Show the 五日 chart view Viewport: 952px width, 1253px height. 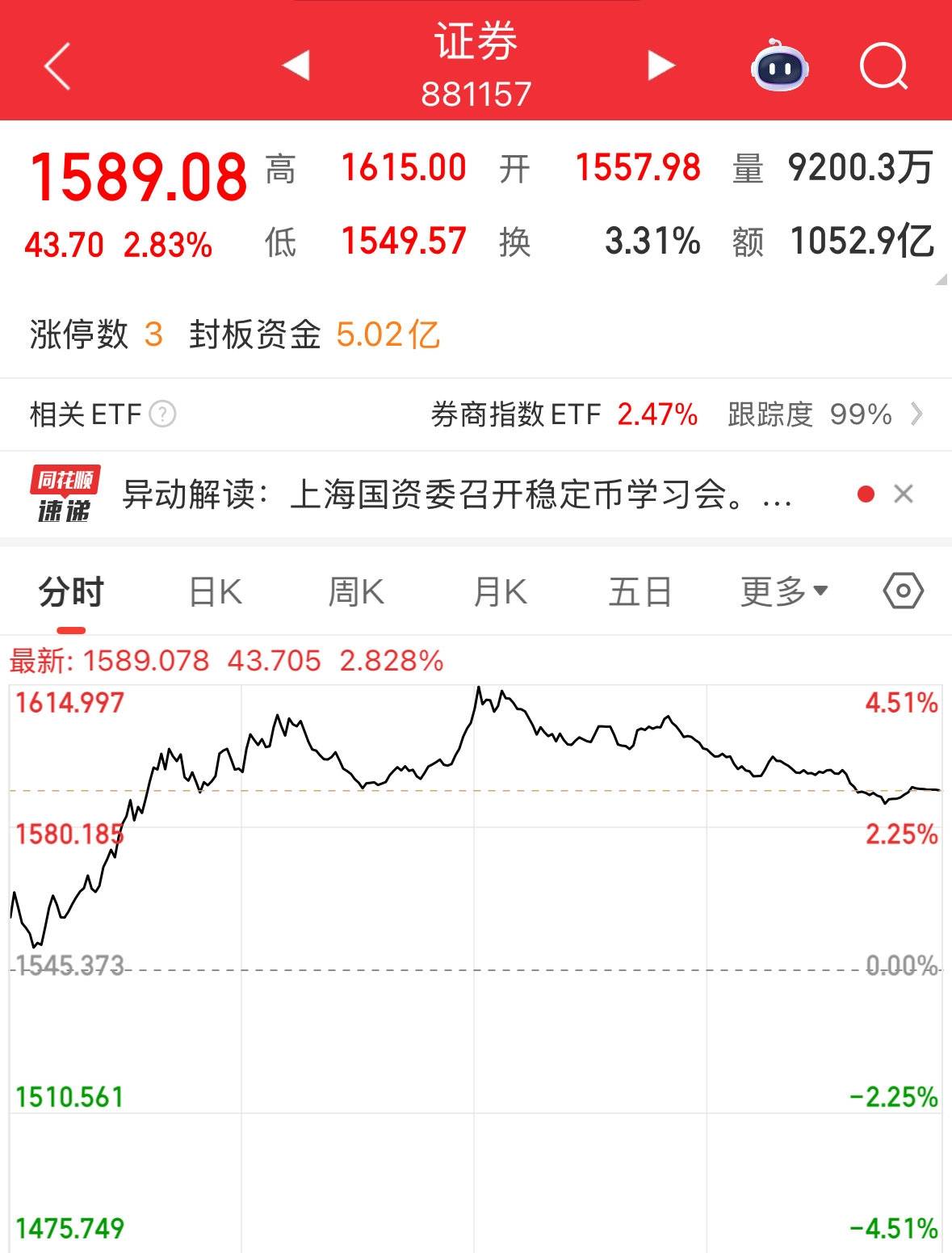pos(640,592)
